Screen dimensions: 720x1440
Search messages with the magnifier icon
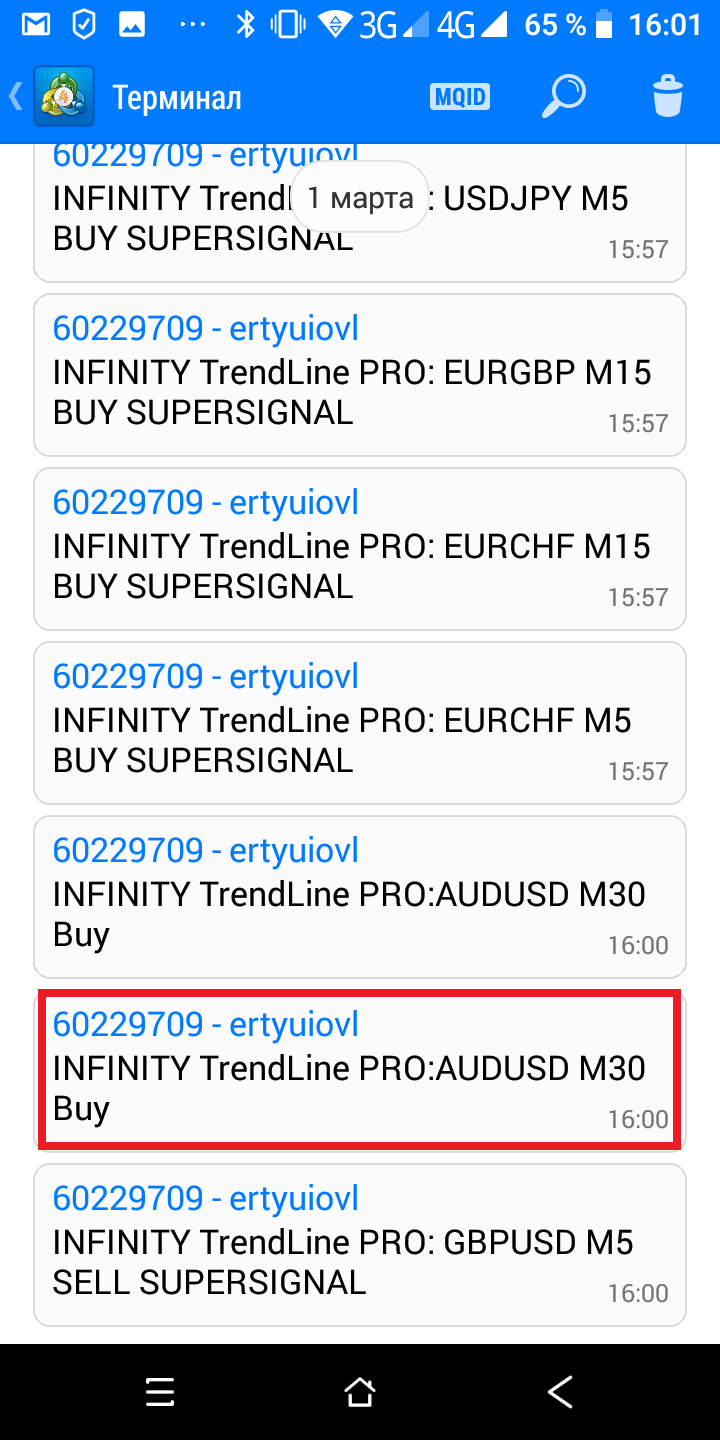(563, 97)
